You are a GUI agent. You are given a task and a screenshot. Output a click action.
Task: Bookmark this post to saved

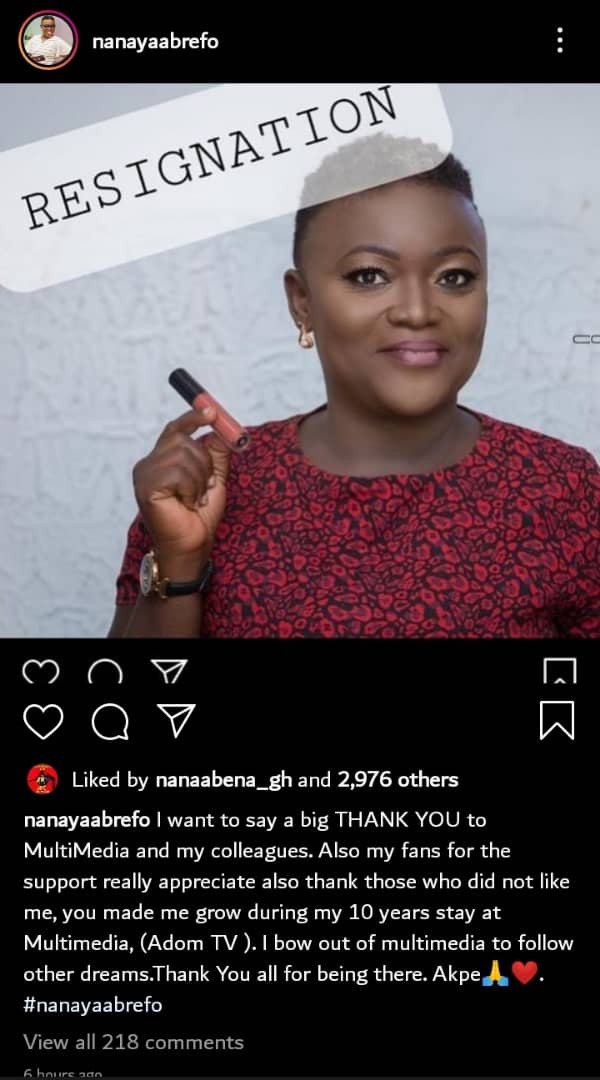pyautogui.click(x=557, y=720)
